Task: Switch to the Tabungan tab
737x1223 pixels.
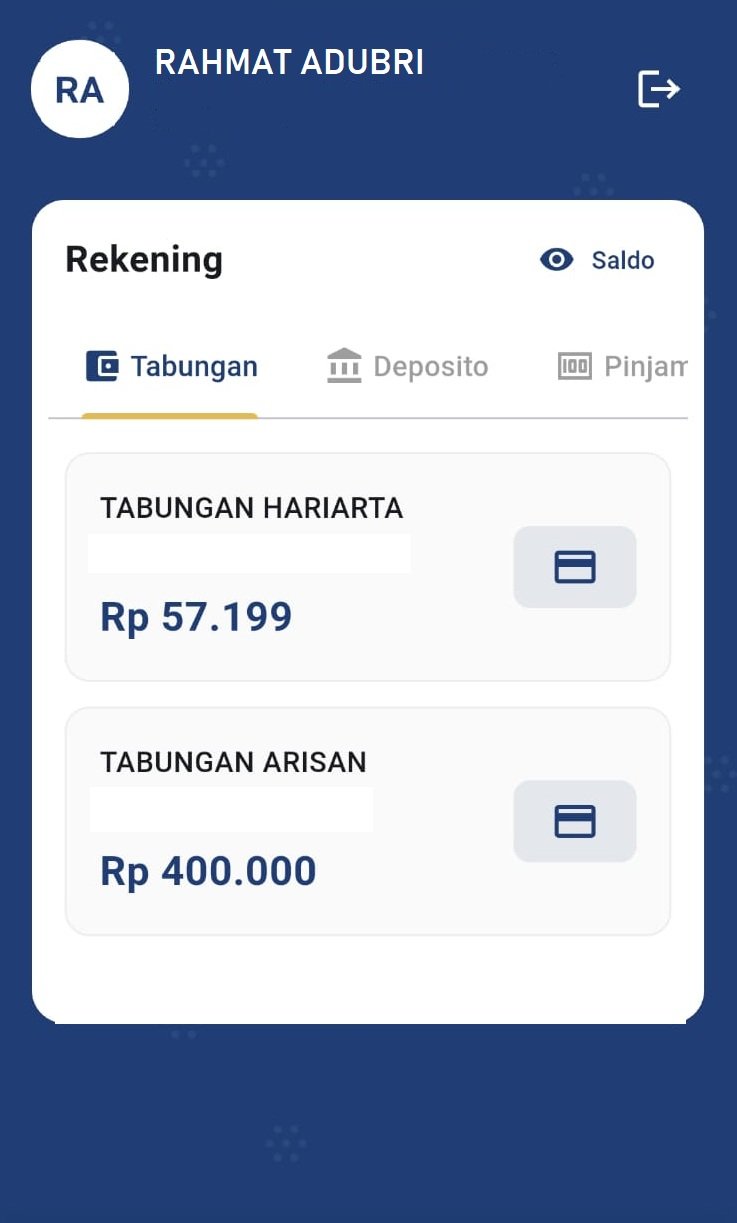Action: [172, 367]
